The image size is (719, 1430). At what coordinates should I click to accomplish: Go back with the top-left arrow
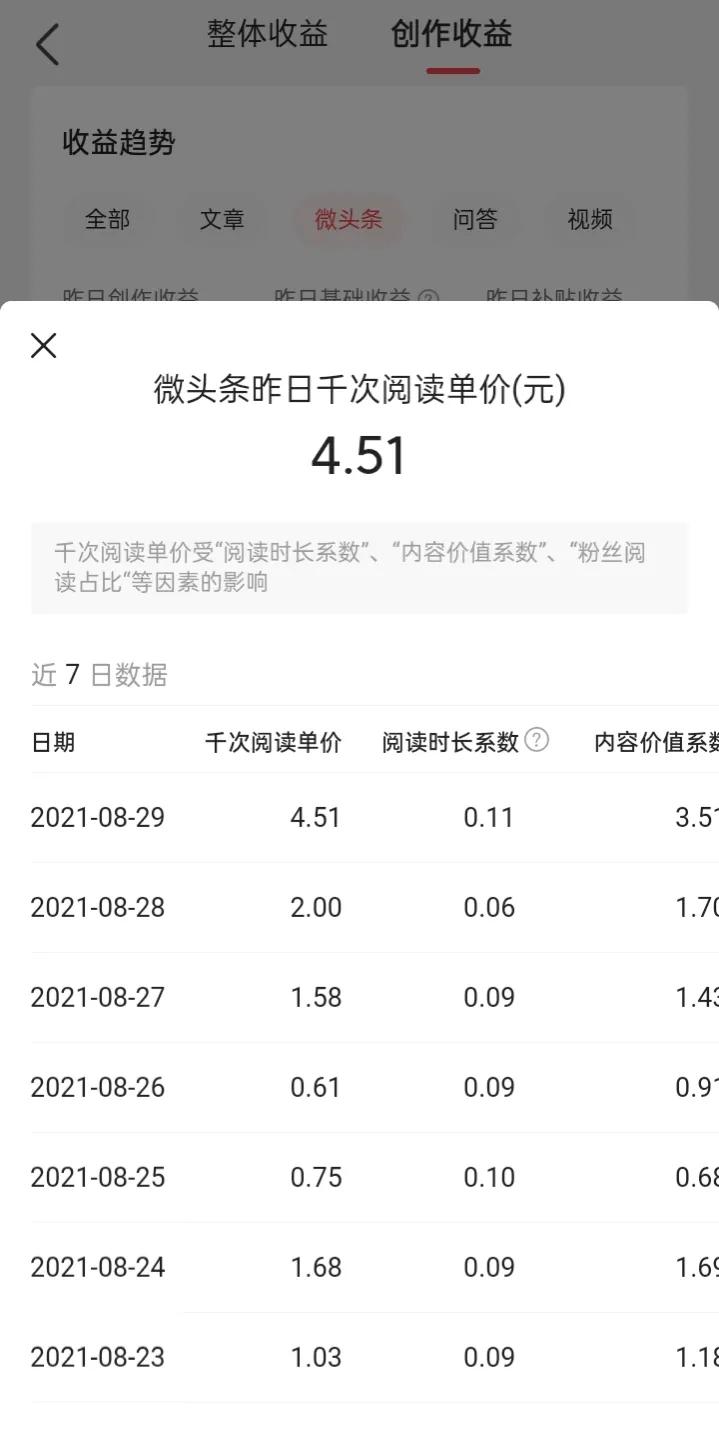point(47,45)
